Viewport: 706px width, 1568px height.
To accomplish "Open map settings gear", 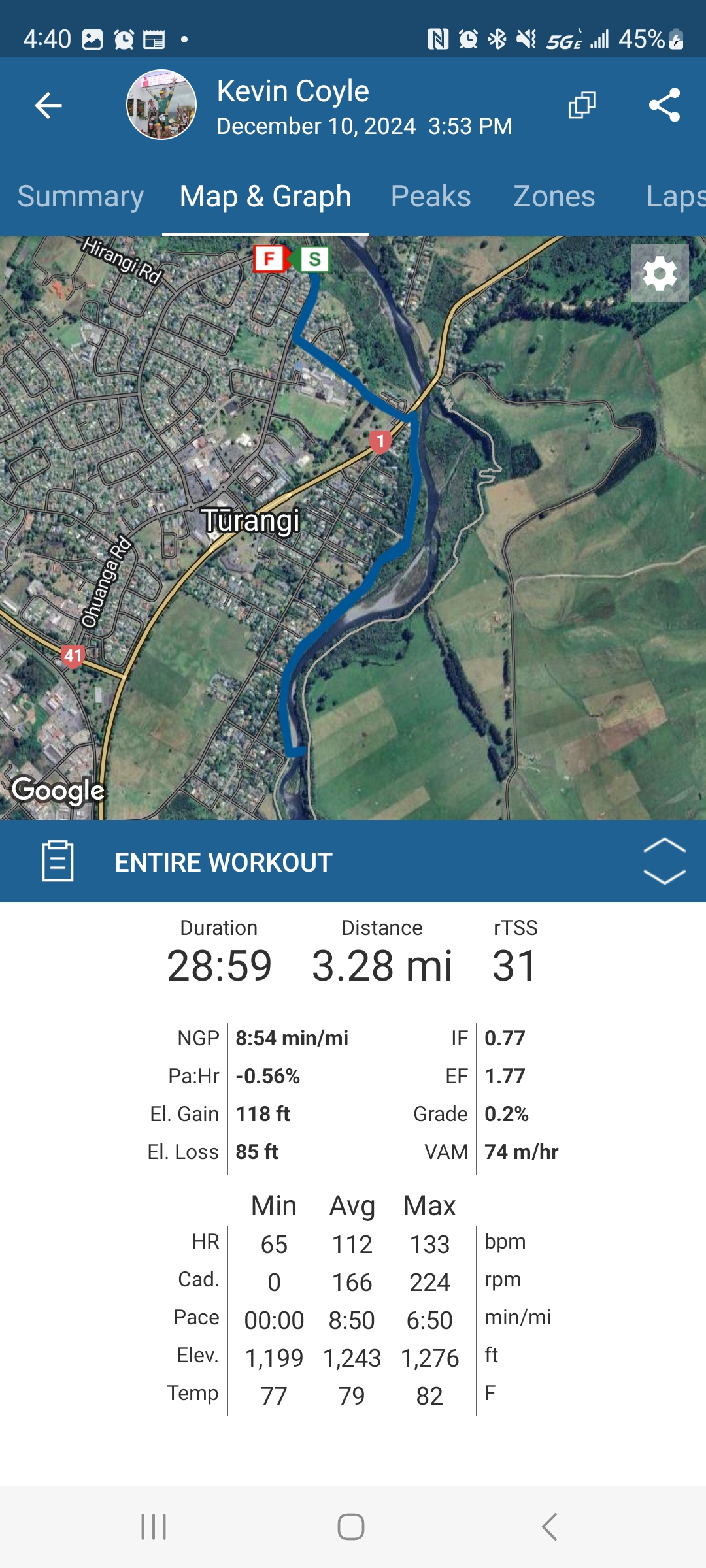I will pyautogui.click(x=660, y=273).
